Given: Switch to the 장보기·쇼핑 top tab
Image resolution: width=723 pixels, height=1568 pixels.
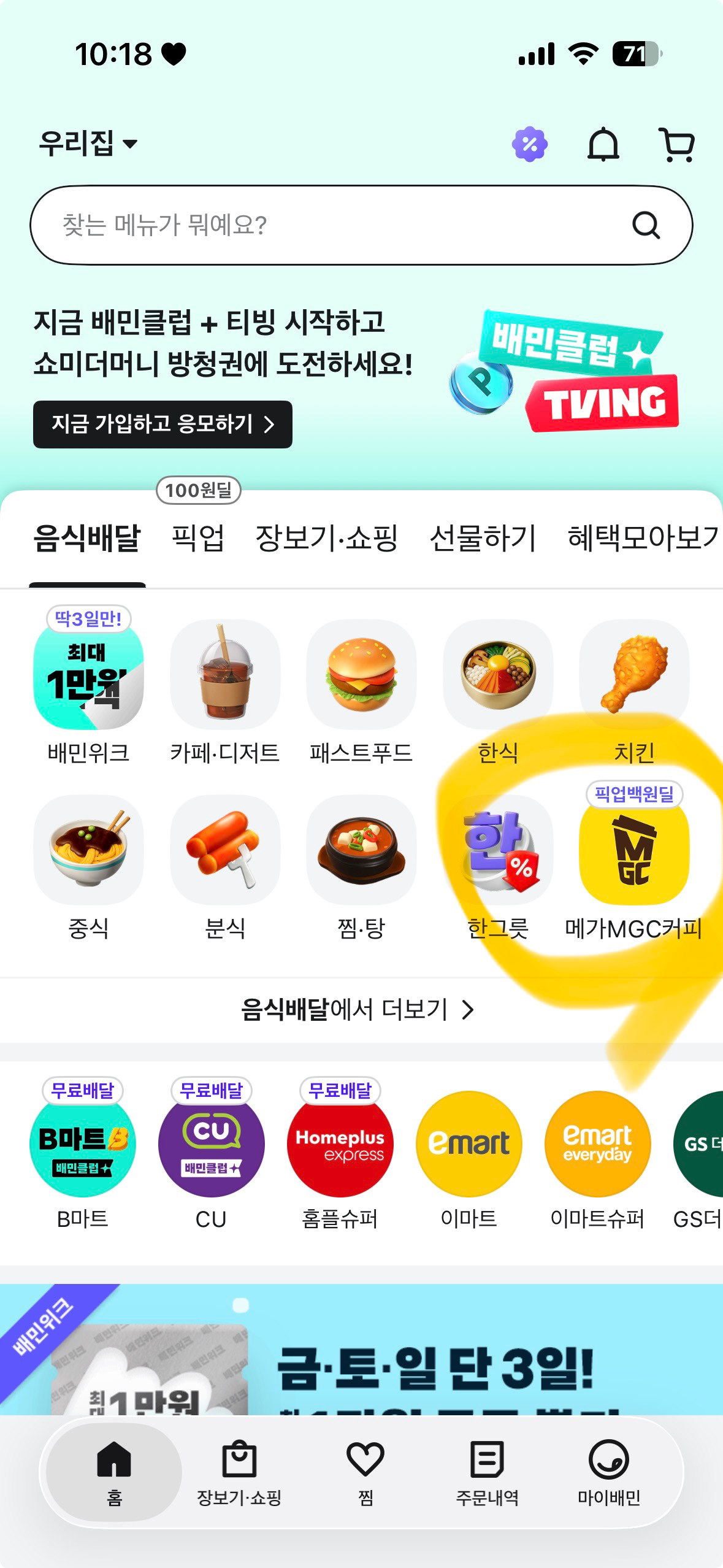Looking at the screenshot, I should coord(326,538).
